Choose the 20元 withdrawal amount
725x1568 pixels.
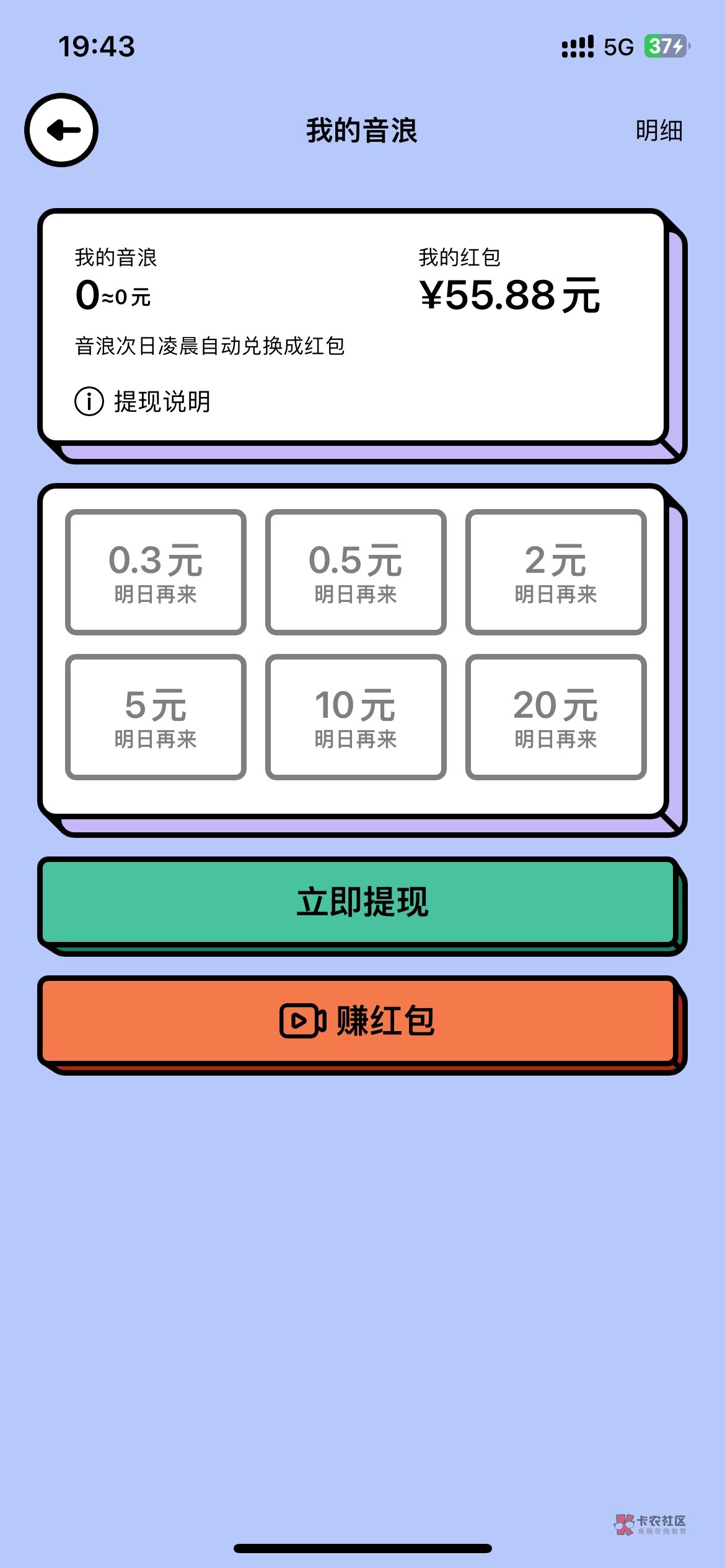point(556,717)
